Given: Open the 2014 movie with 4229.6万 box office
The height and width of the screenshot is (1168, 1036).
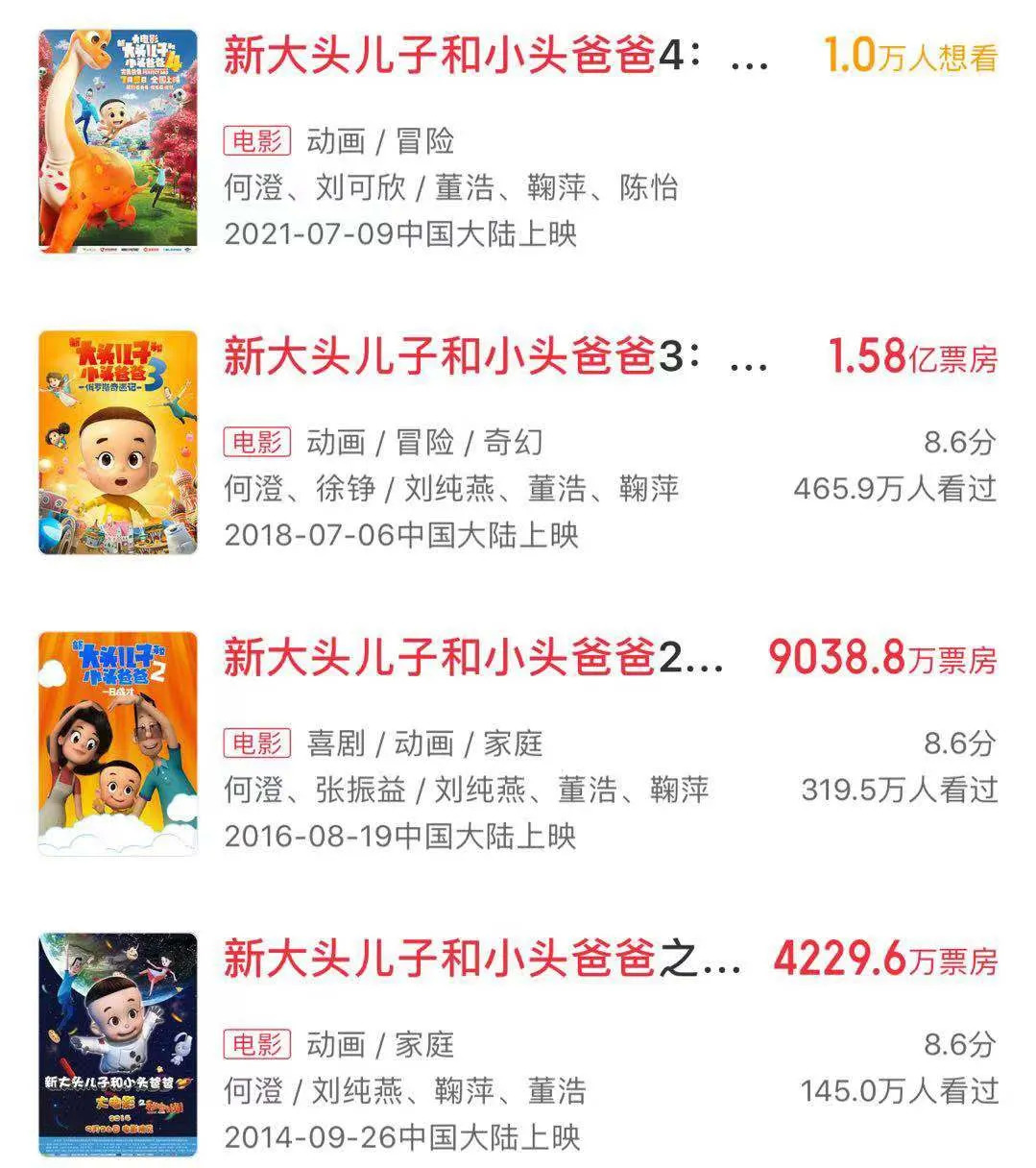Looking at the screenshot, I should [482, 959].
